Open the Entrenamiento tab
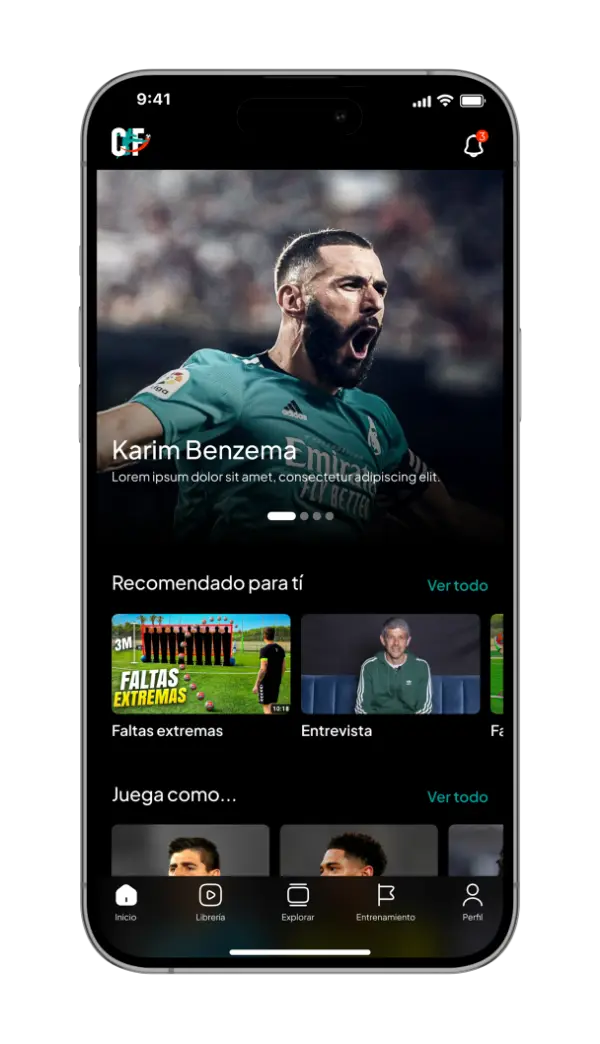 pos(385,902)
